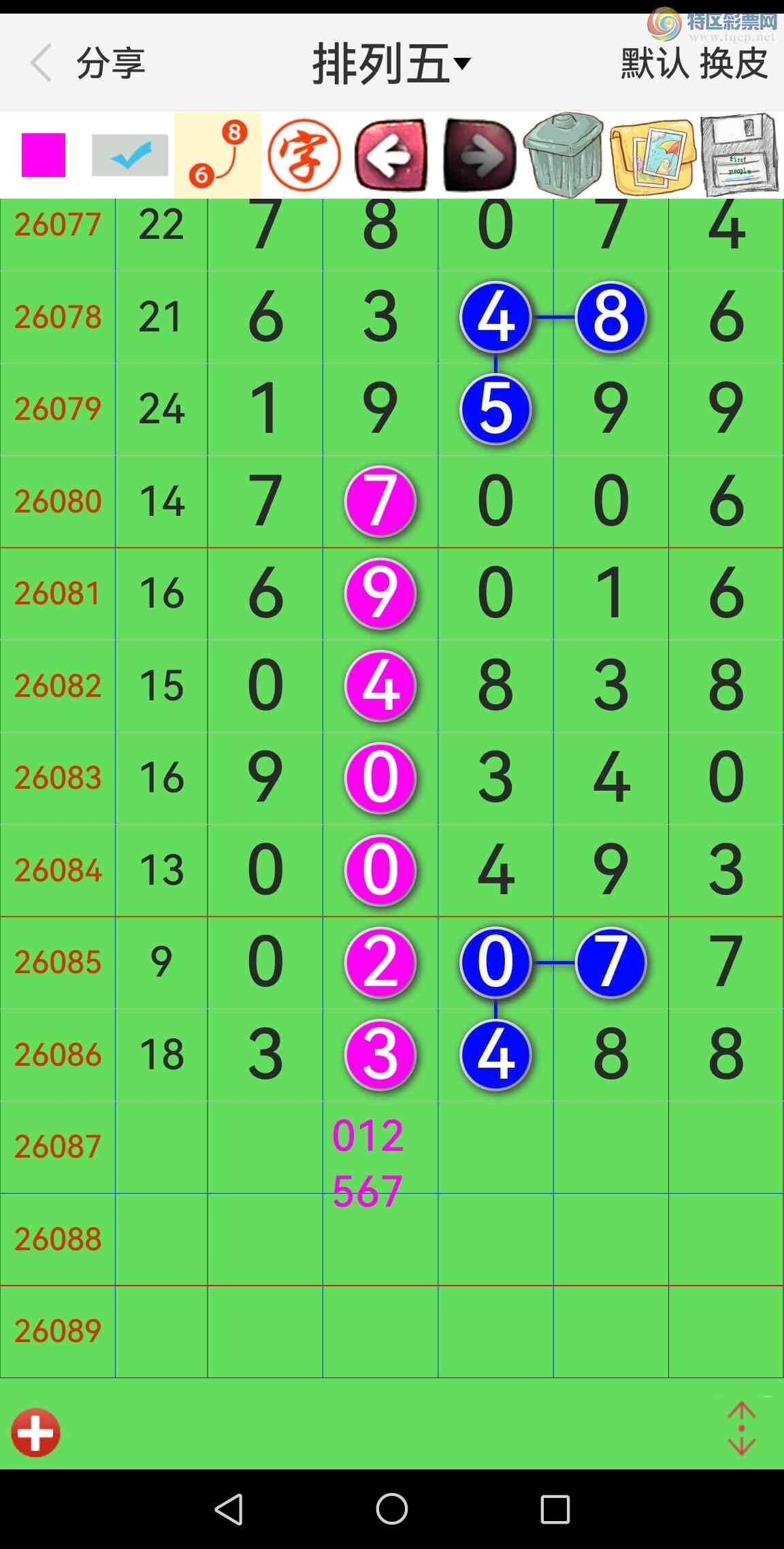Viewport: 784px width, 1549px height.
Task: Save with the floppy disk icon
Action: 739,155
